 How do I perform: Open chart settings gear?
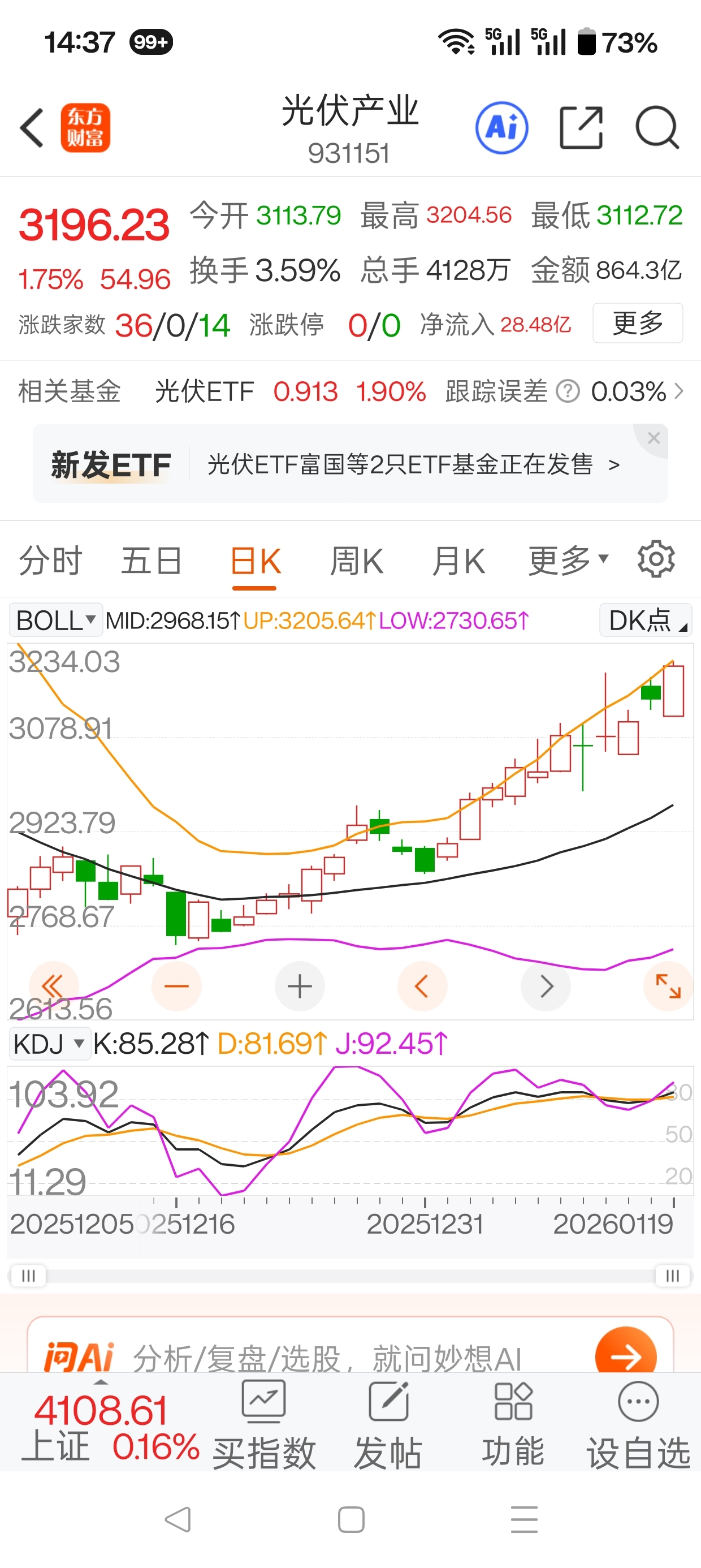[656, 559]
